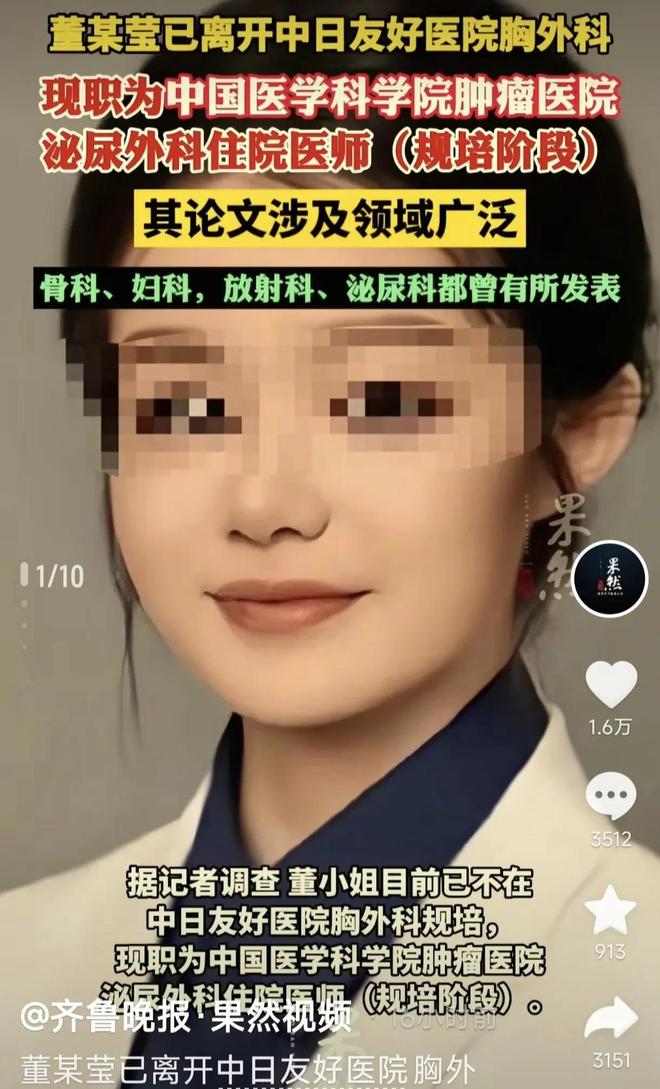Like this post with the heart icon

click(x=610, y=685)
